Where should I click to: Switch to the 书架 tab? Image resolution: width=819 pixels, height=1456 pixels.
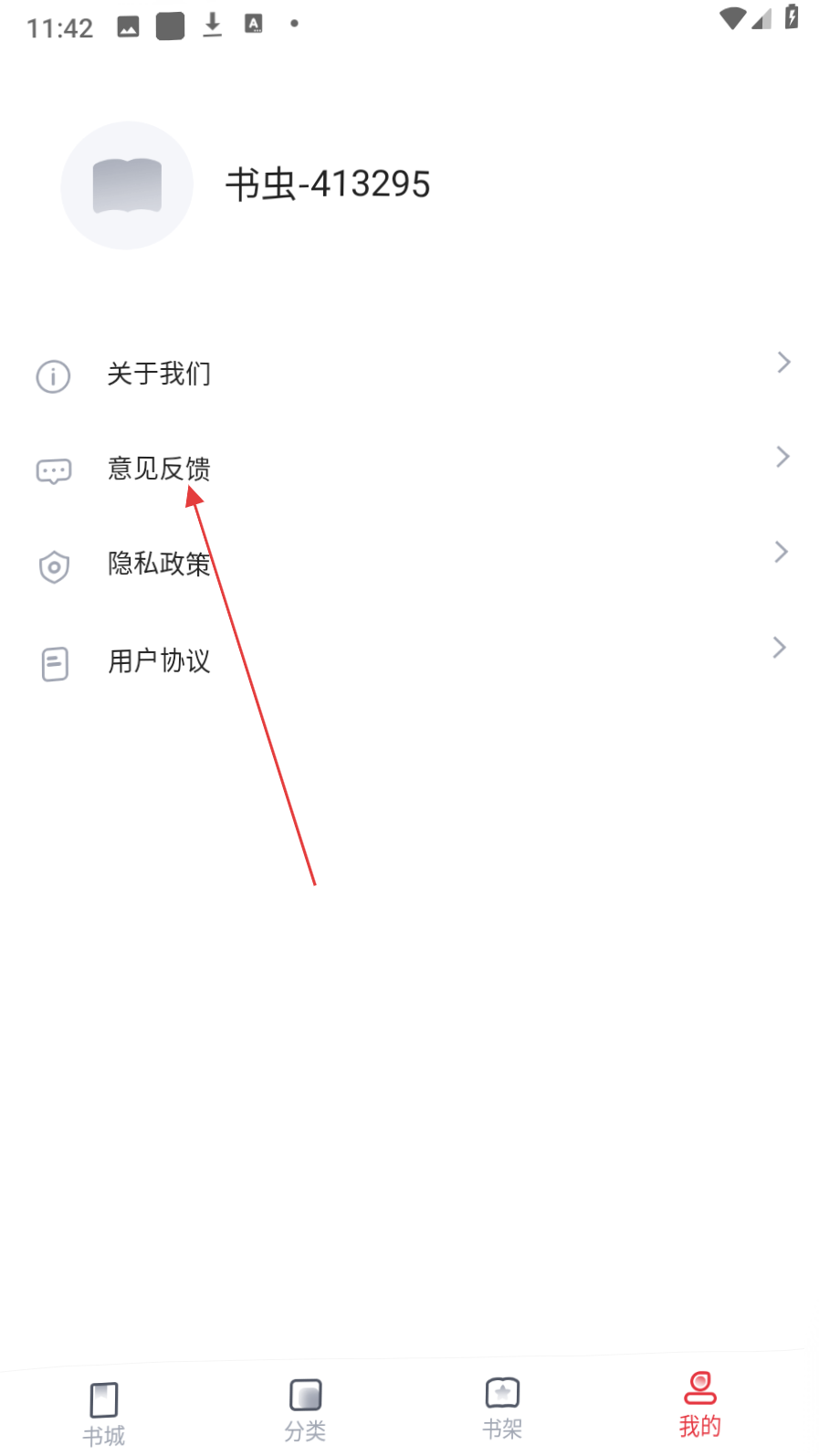click(x=502, y=1409)
